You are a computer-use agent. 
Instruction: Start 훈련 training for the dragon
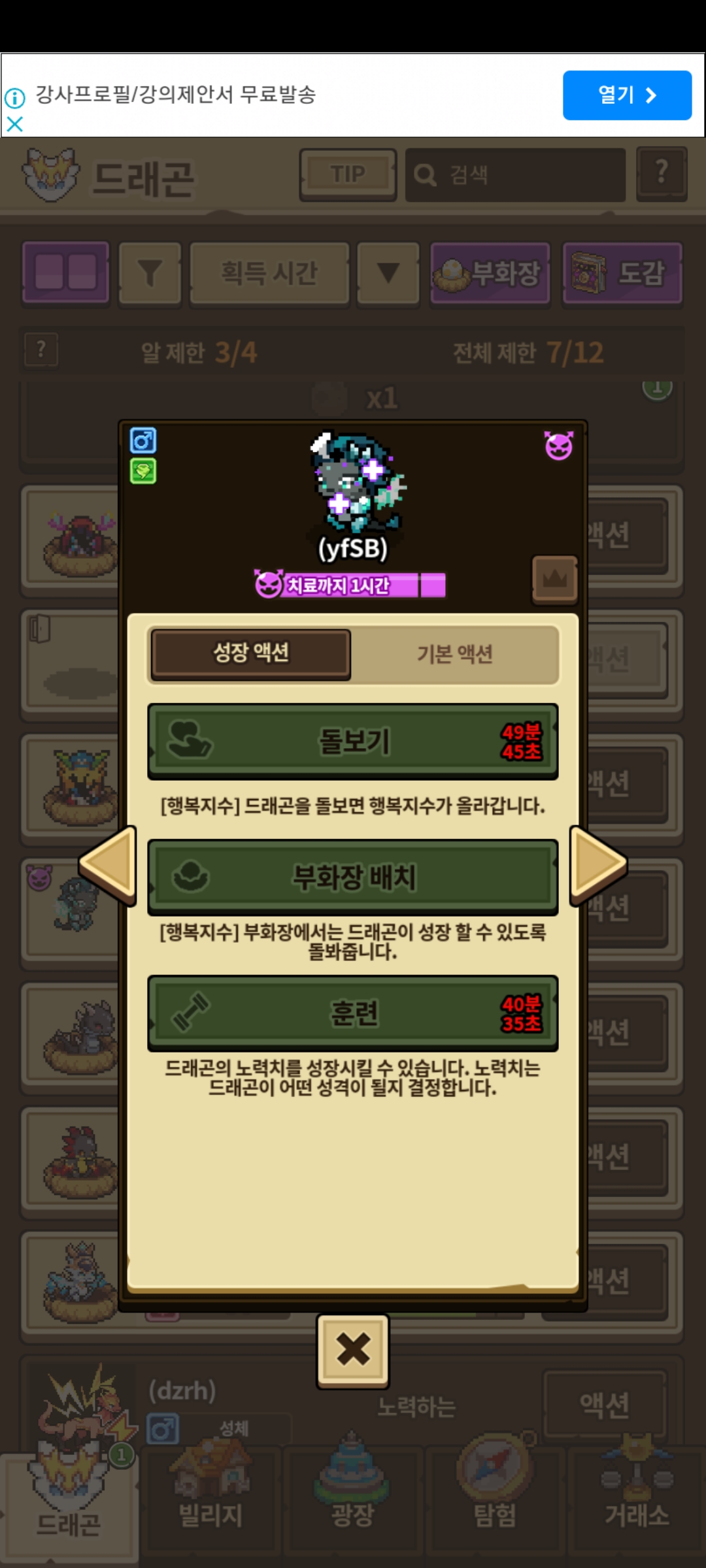[x=353, y=1013]
